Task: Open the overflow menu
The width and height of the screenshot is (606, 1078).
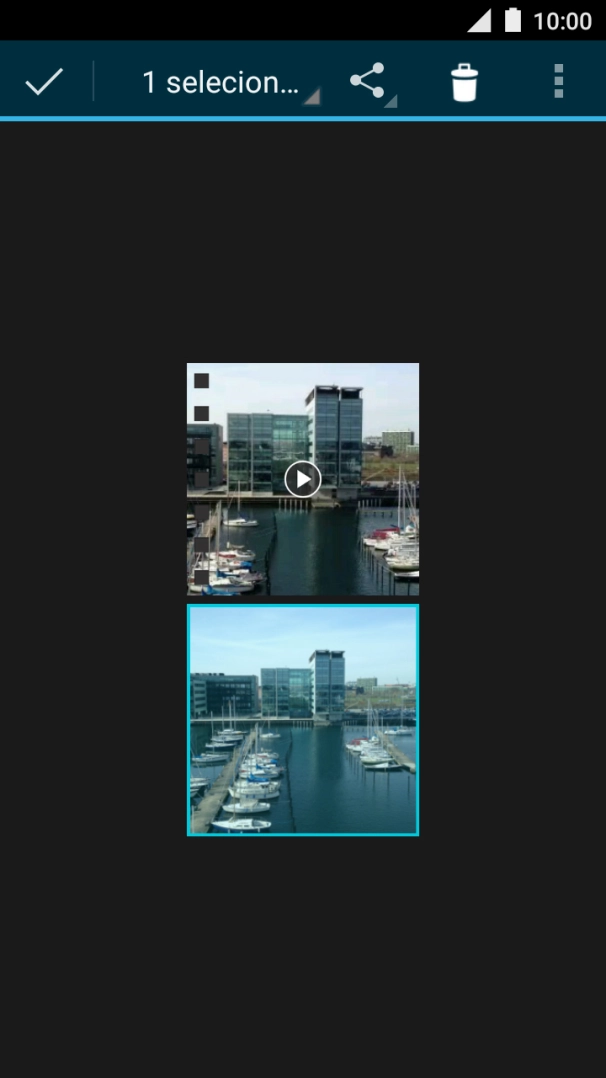Action: 558,82
